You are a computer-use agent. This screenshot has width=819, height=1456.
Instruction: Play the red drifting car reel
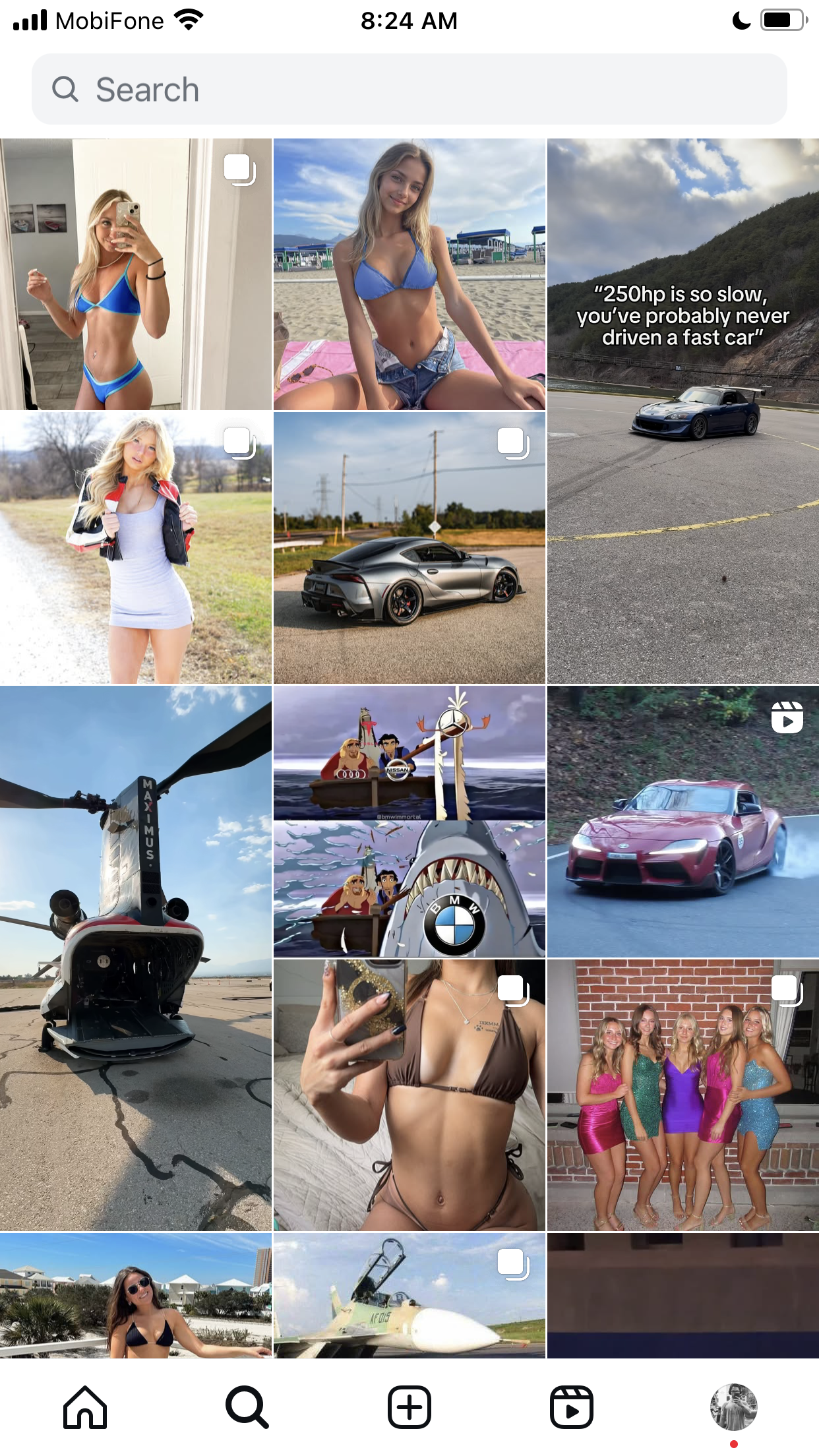tap(683, 822)
